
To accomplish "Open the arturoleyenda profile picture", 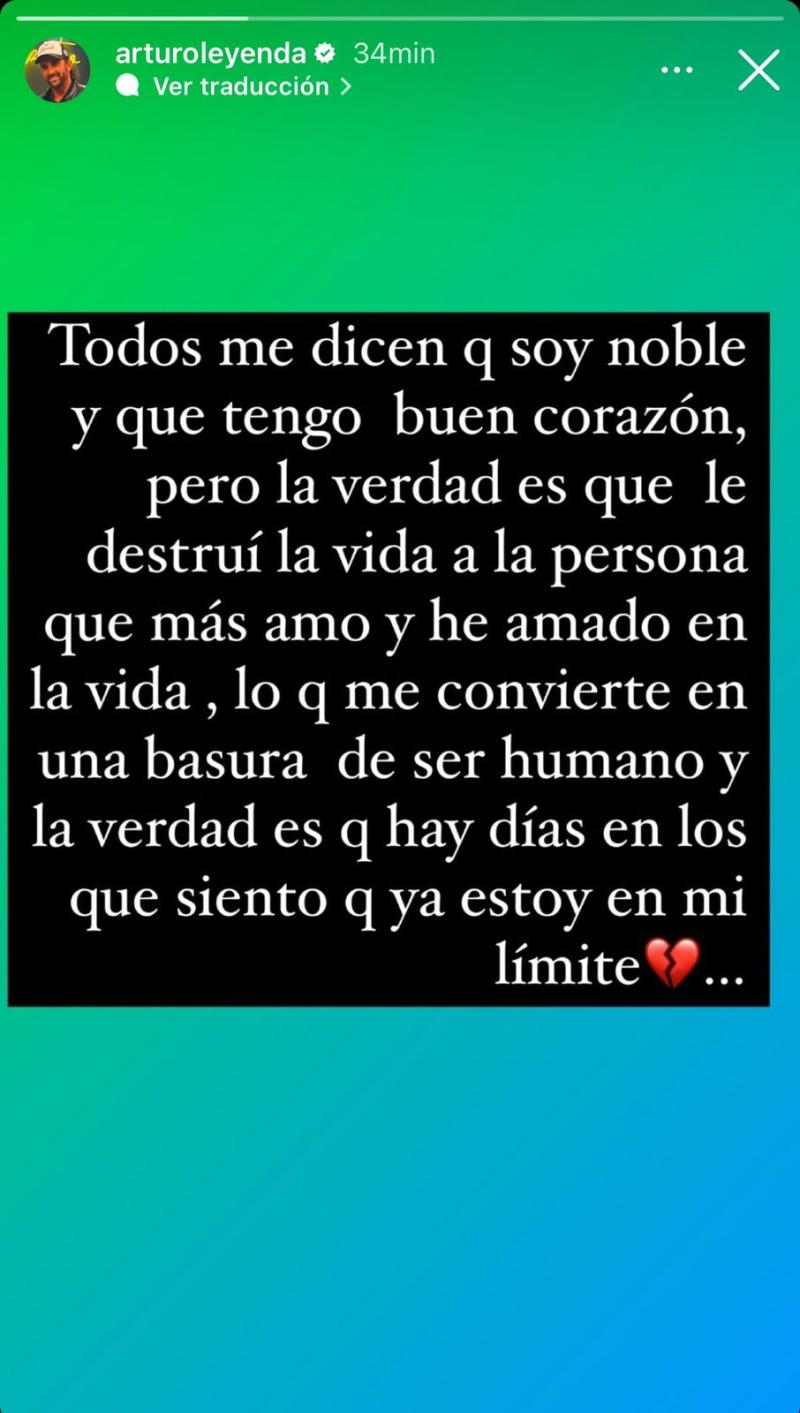I will [57, 70].
